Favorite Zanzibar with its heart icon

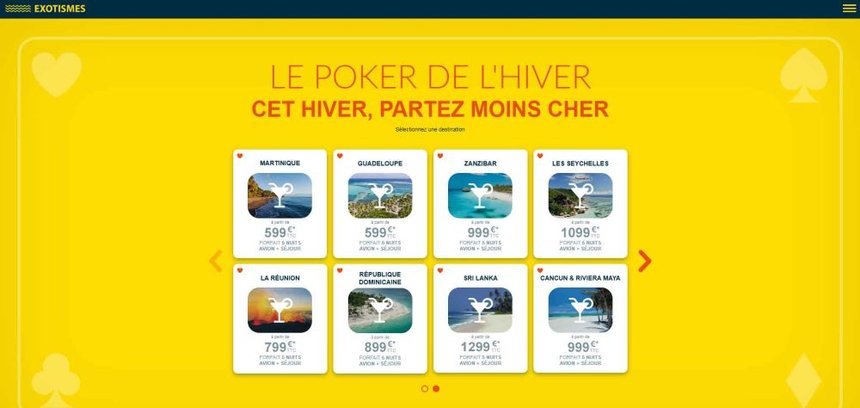(x=440, y=156)
